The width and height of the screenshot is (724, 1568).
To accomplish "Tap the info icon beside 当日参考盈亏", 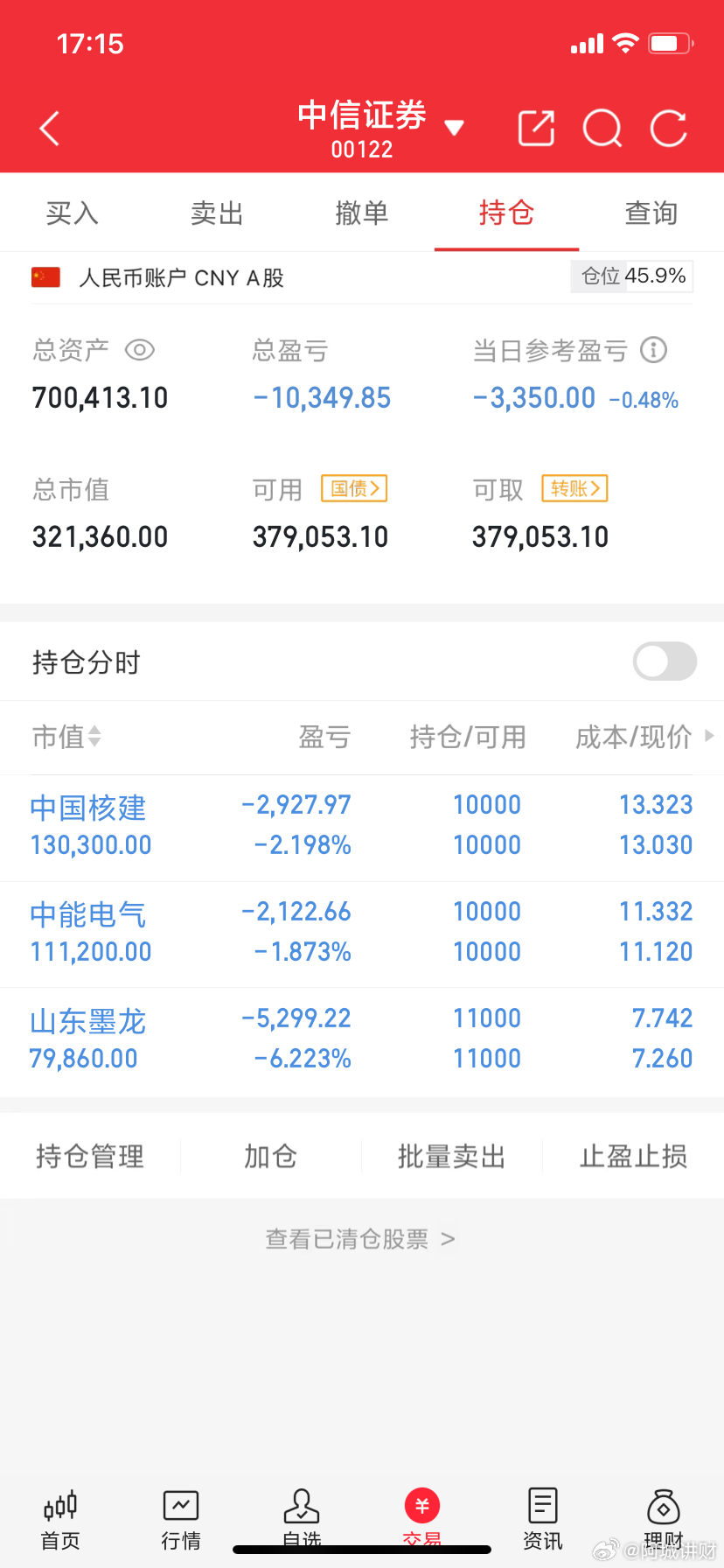I will tap(651, 350).
